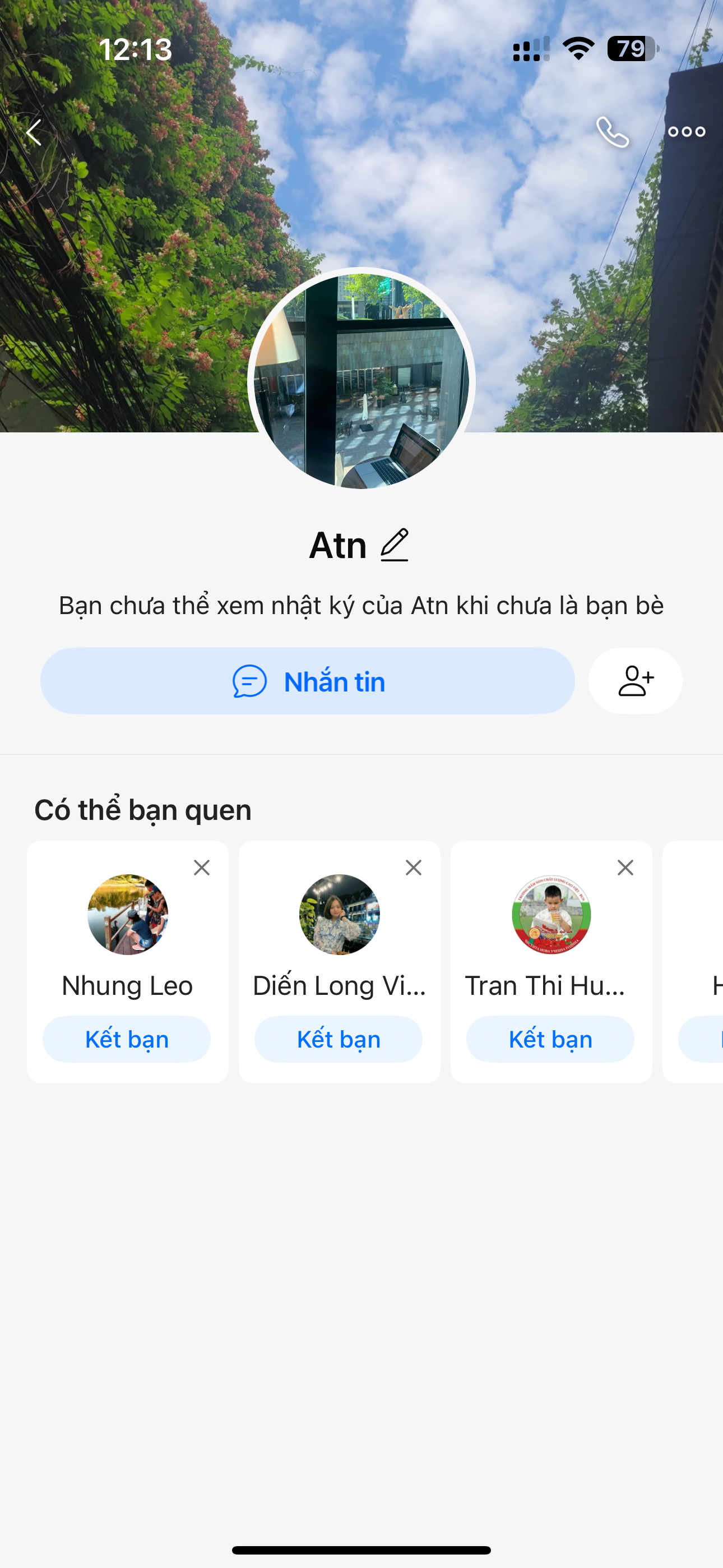The width and height of the screenshot is (723, 1568).
Task: Edit Atn's nickname with the pencil icon
Action: coord(395,545)
